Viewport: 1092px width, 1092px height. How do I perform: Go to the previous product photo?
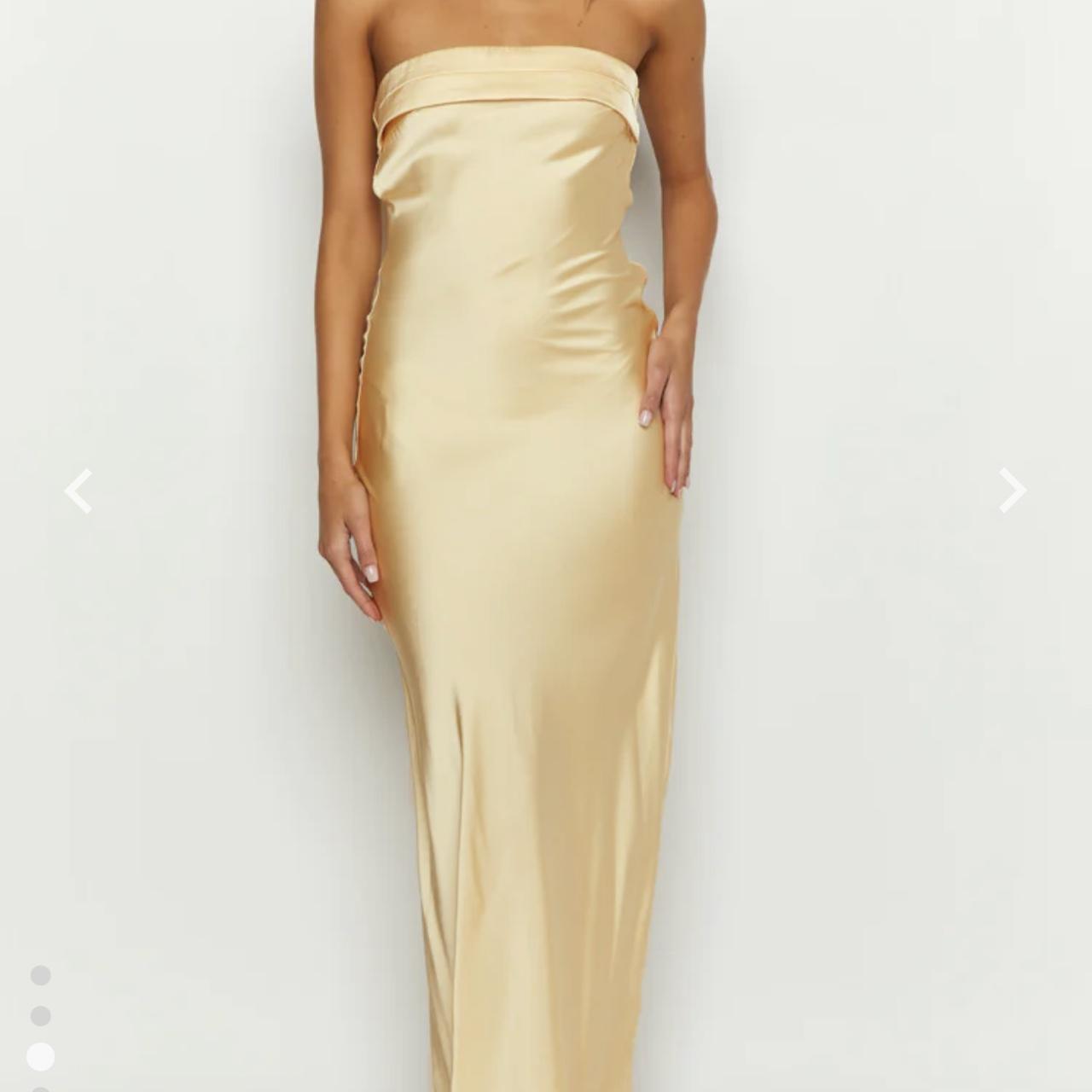[78, 491]
